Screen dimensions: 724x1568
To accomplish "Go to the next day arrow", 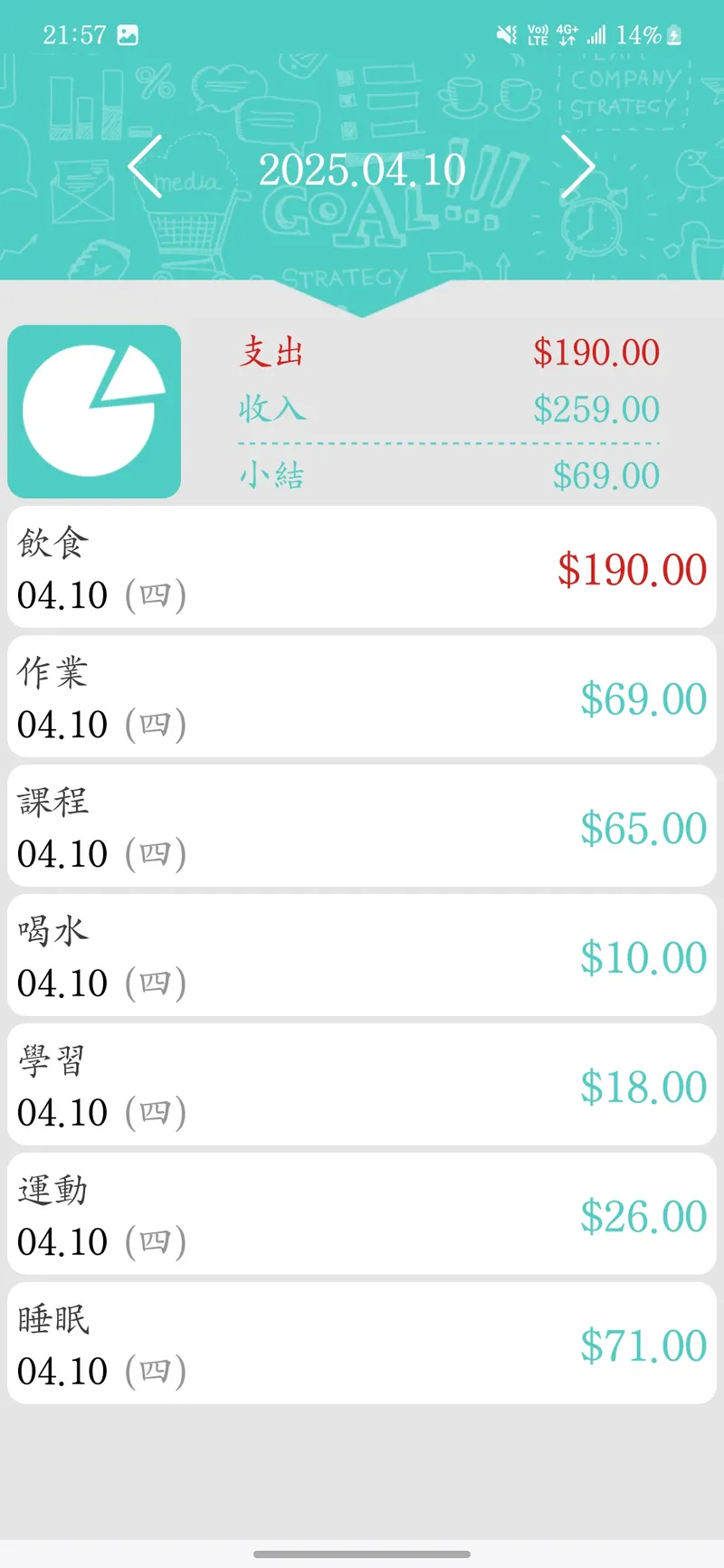I will (x=577, y=166).
